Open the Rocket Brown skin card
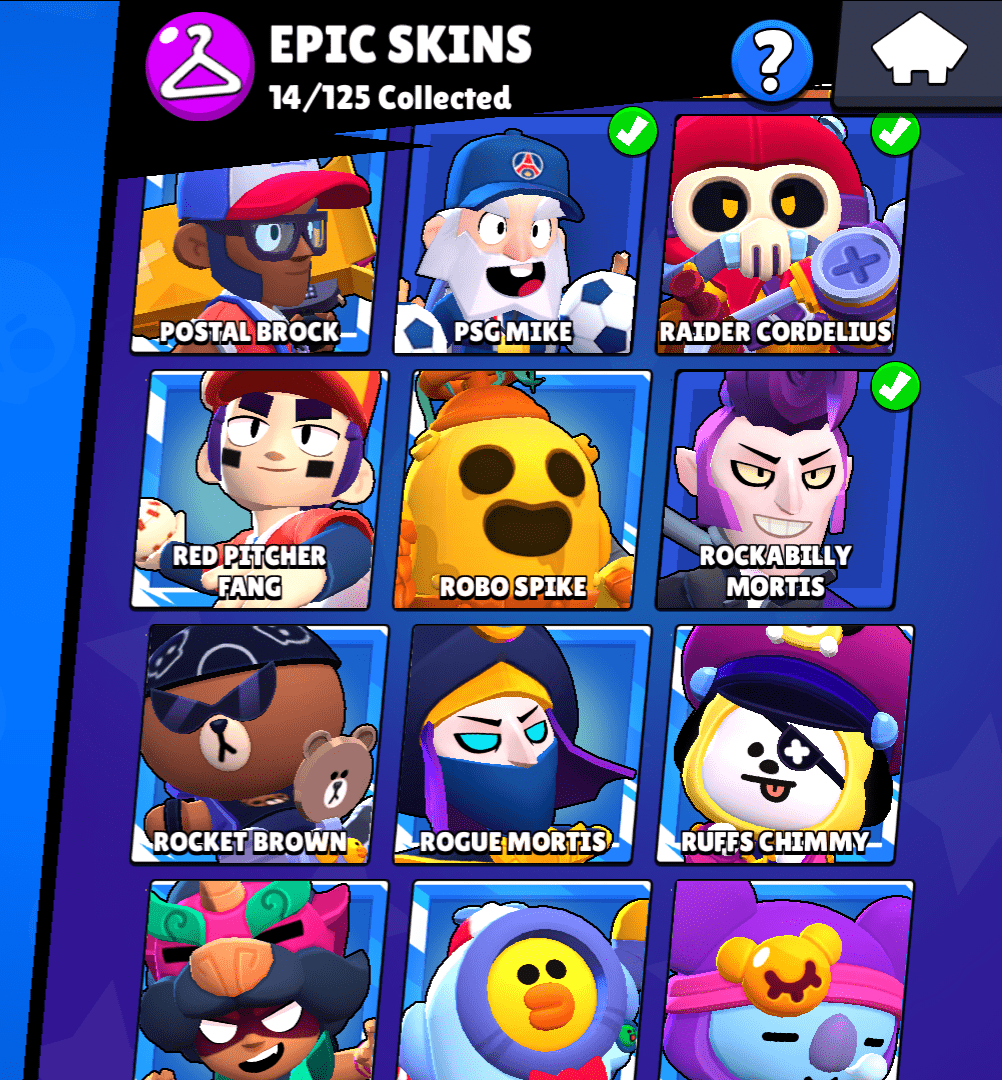1002x1080 pixels. 257,745
